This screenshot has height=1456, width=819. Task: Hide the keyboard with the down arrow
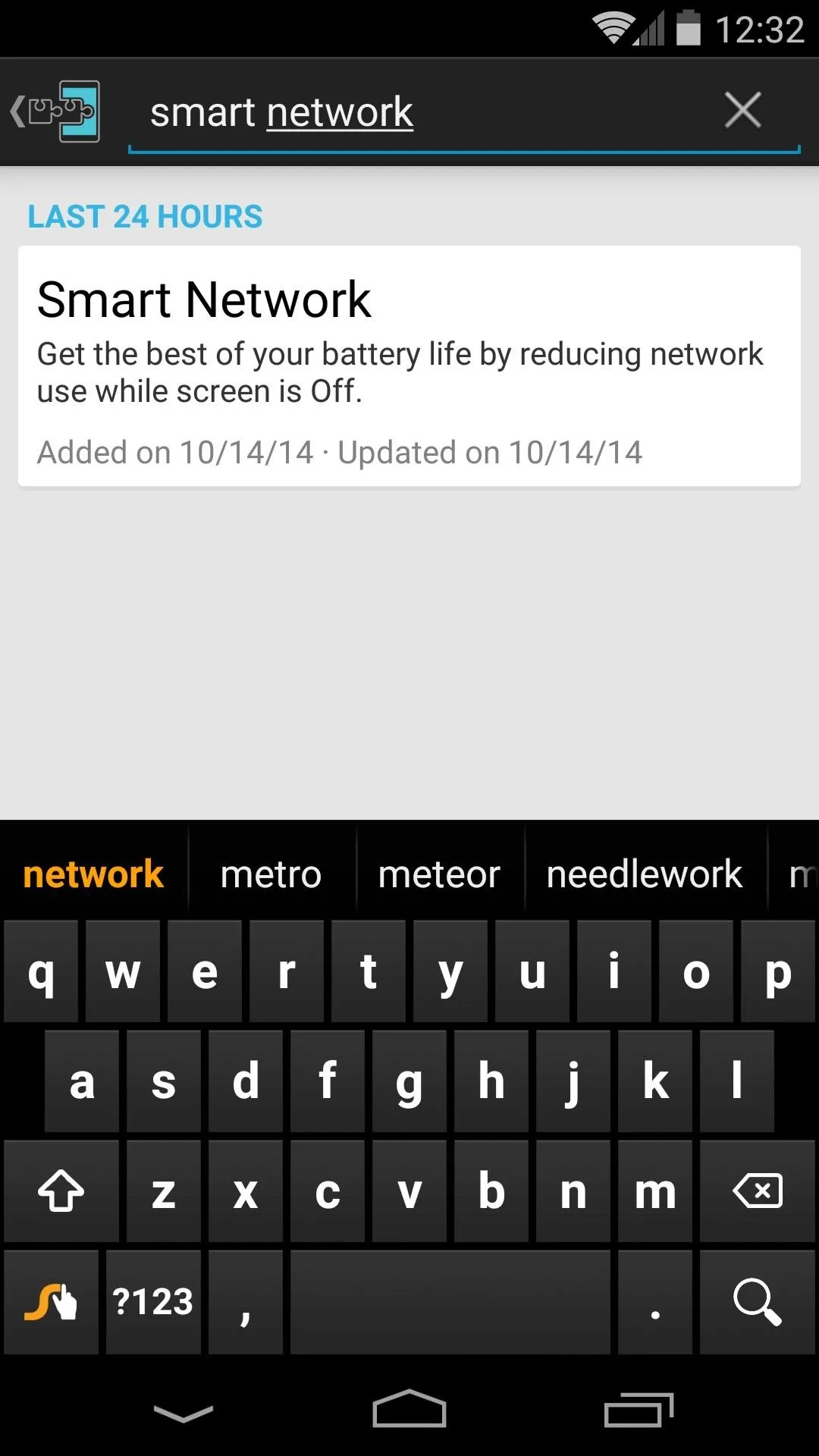(x=183, y=1413)
